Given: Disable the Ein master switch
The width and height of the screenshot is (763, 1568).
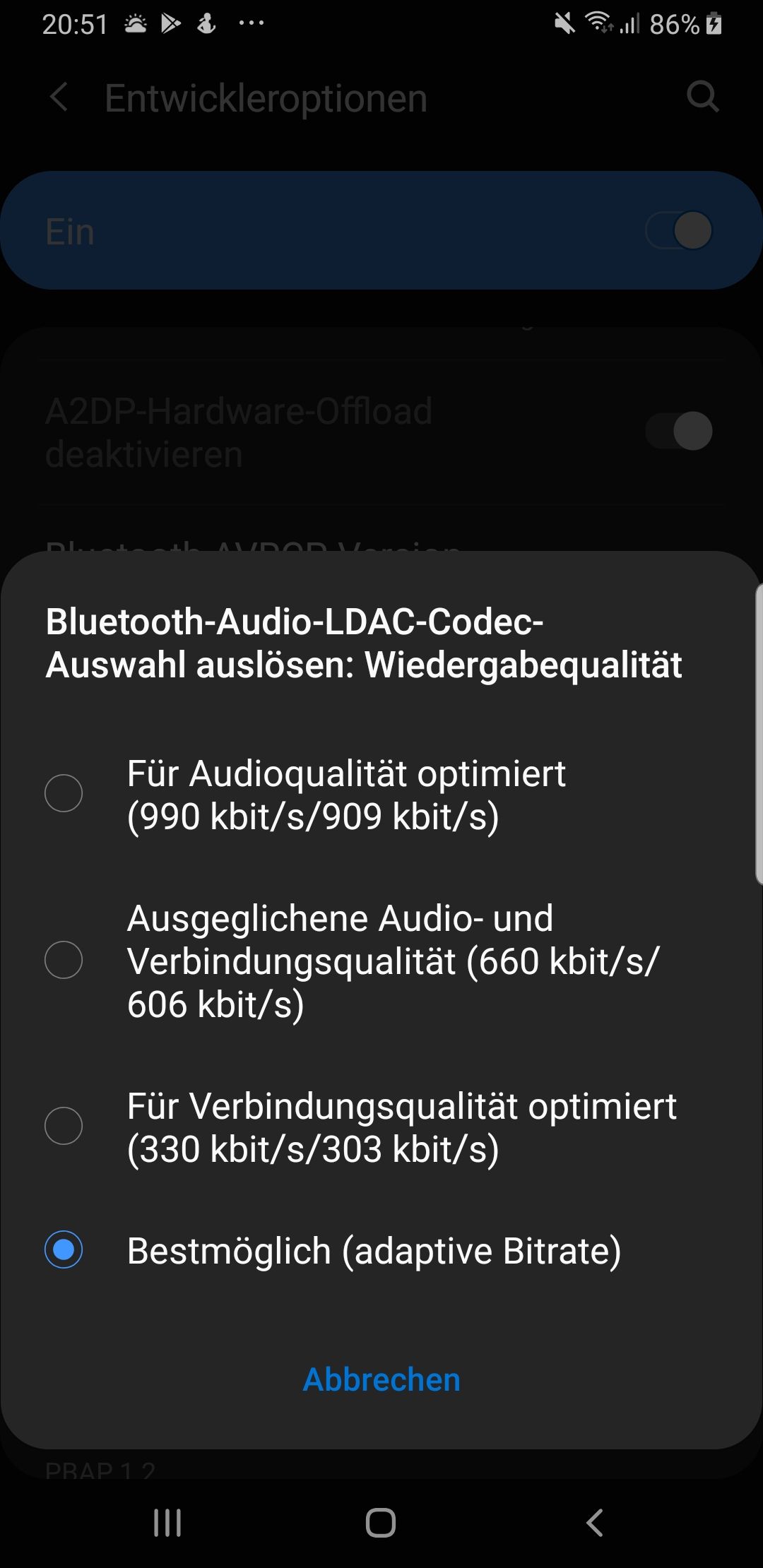Looking at the screenshot, I should 677,231.
